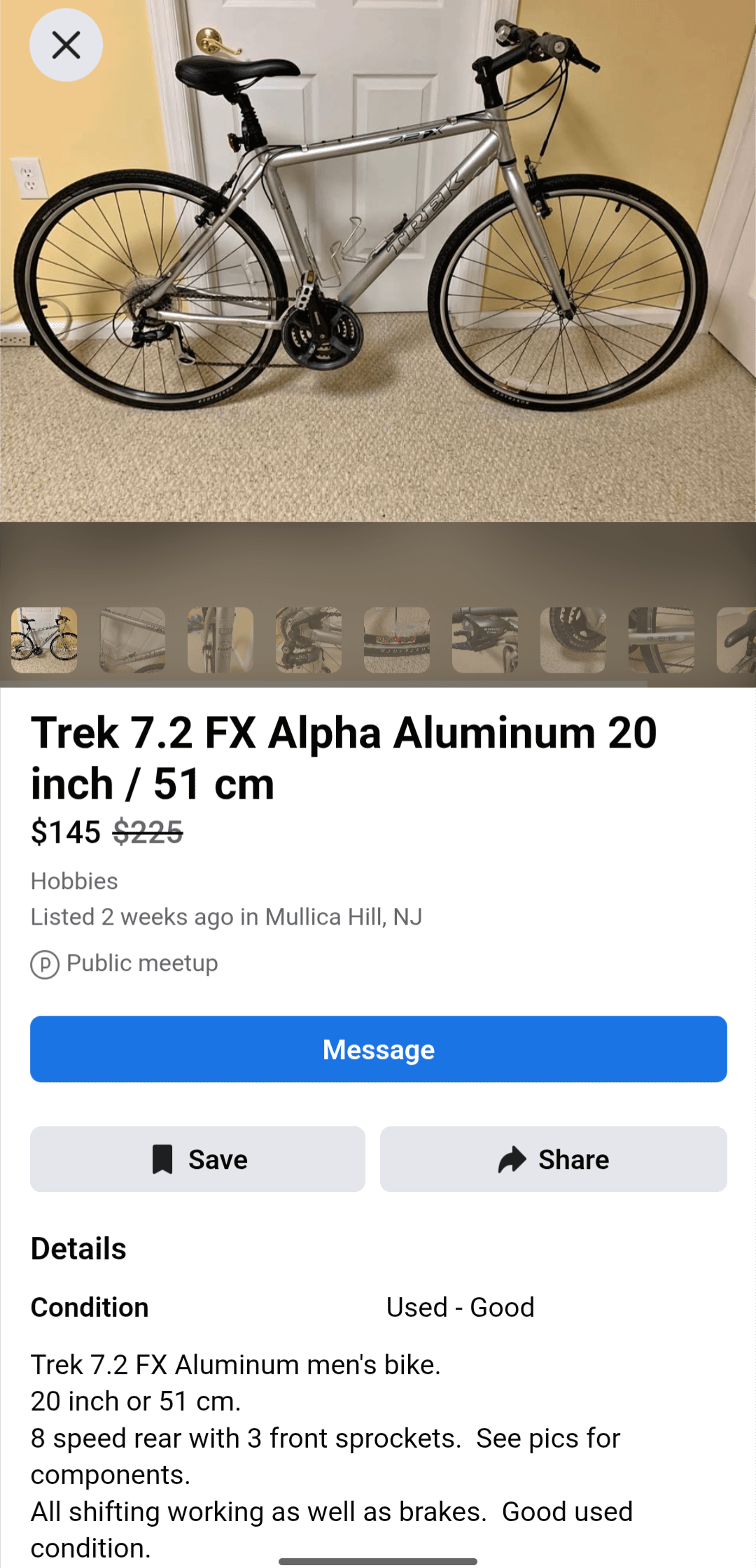The image size is (756, 1568).
Task: Select the sixth thumbnail of the shifter
Action: pos(485,640)
